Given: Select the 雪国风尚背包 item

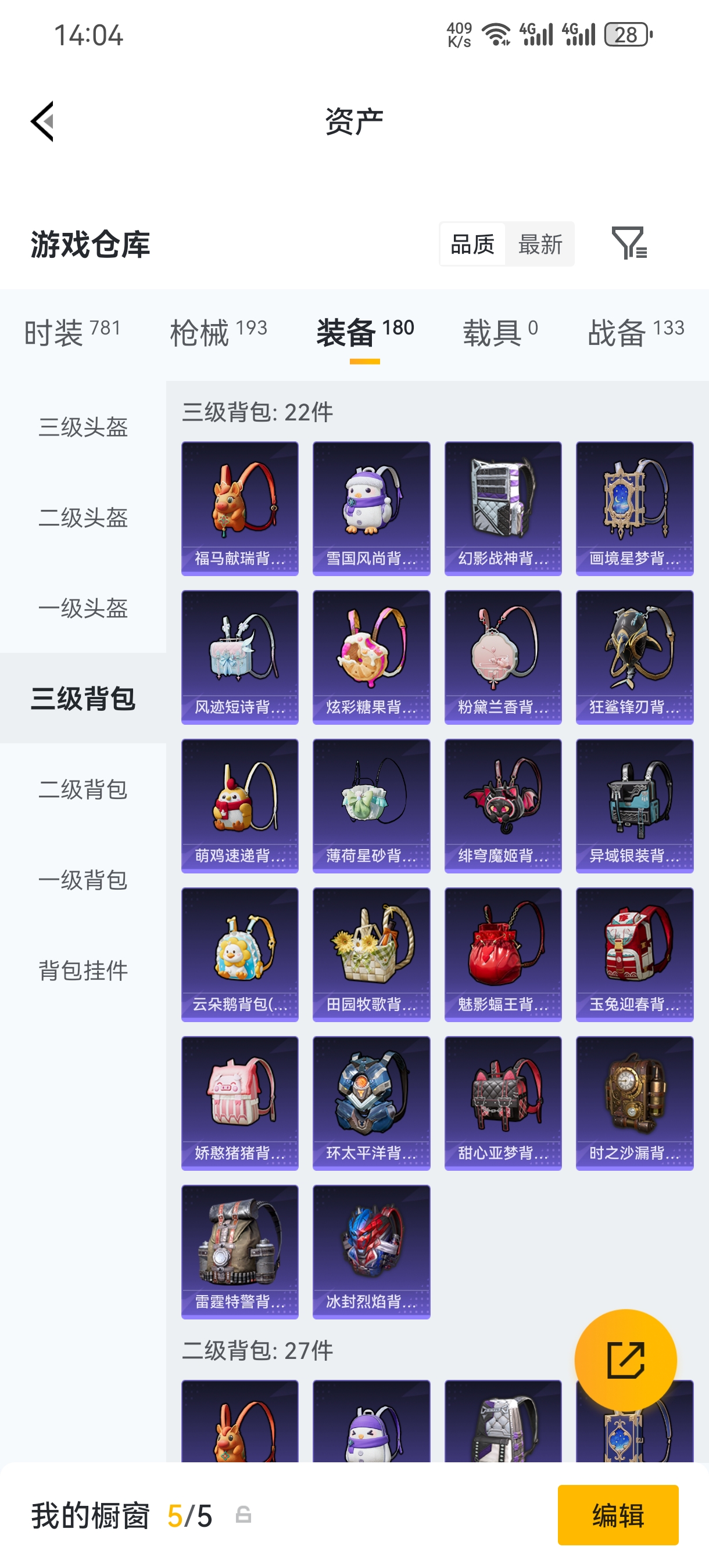Looking at the screenshot, I should 371,508.
